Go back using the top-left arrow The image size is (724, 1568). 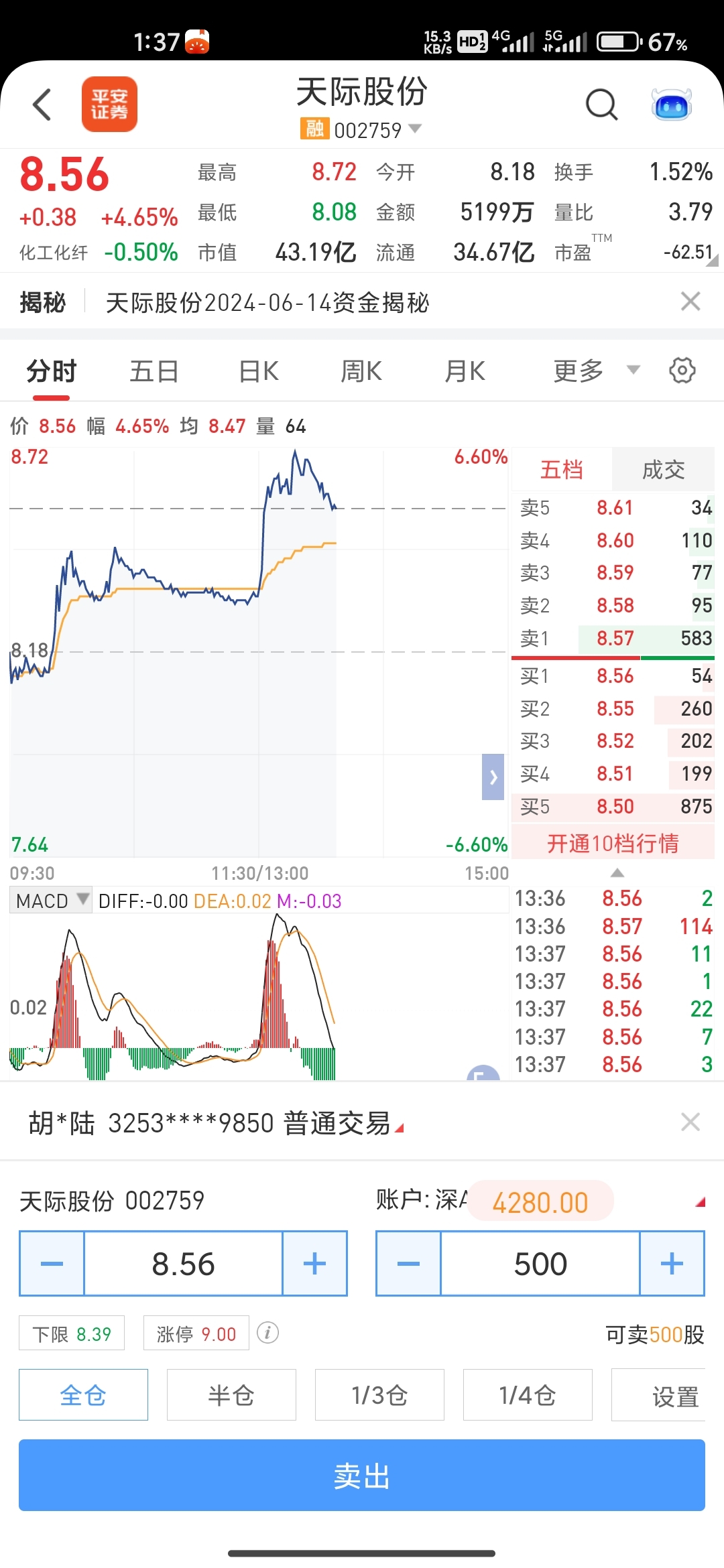pyautogui.click(x=42, y=105)
